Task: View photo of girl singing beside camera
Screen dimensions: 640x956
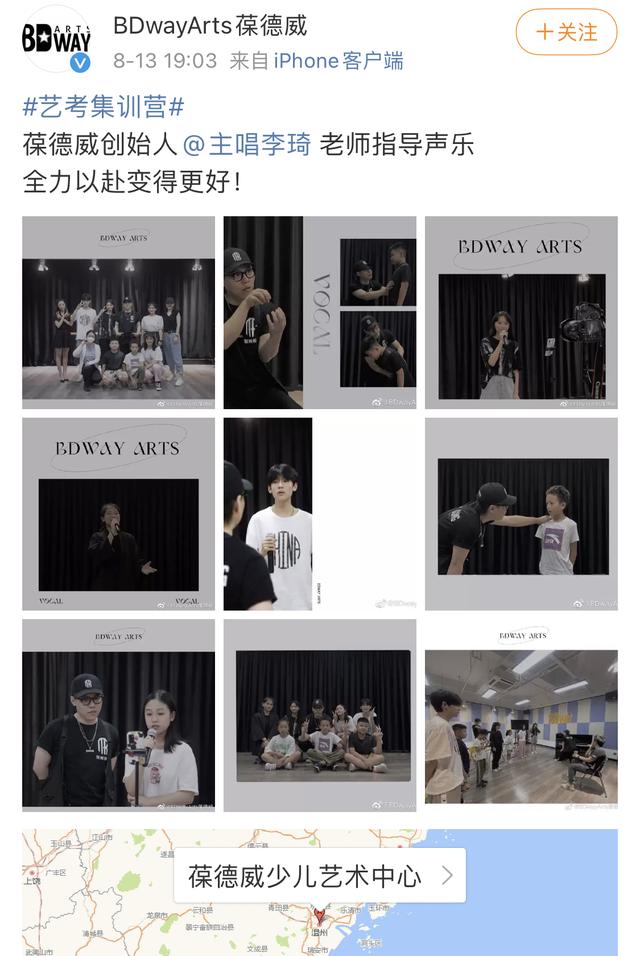Action: (521, 313)
